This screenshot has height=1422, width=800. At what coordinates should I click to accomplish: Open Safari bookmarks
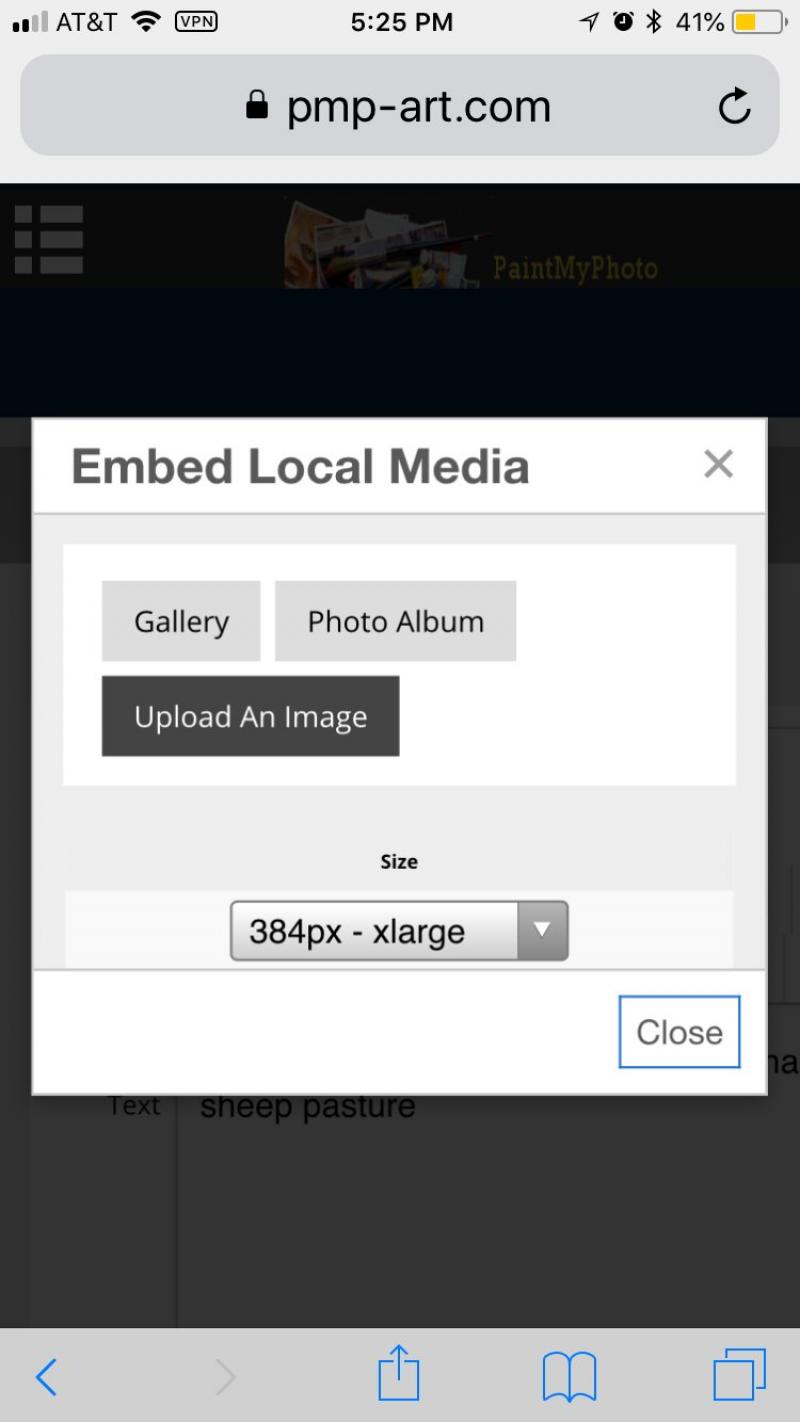point(569,1377)
